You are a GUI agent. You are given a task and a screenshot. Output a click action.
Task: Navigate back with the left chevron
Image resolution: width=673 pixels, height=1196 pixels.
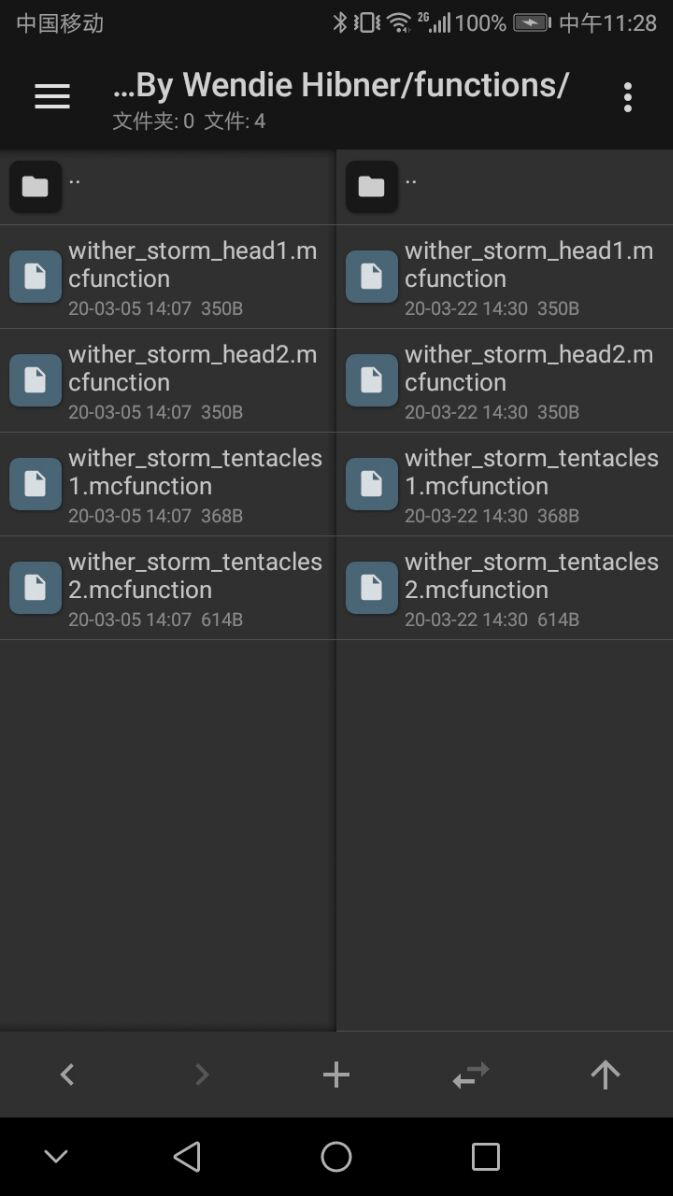click(67, 1075)
